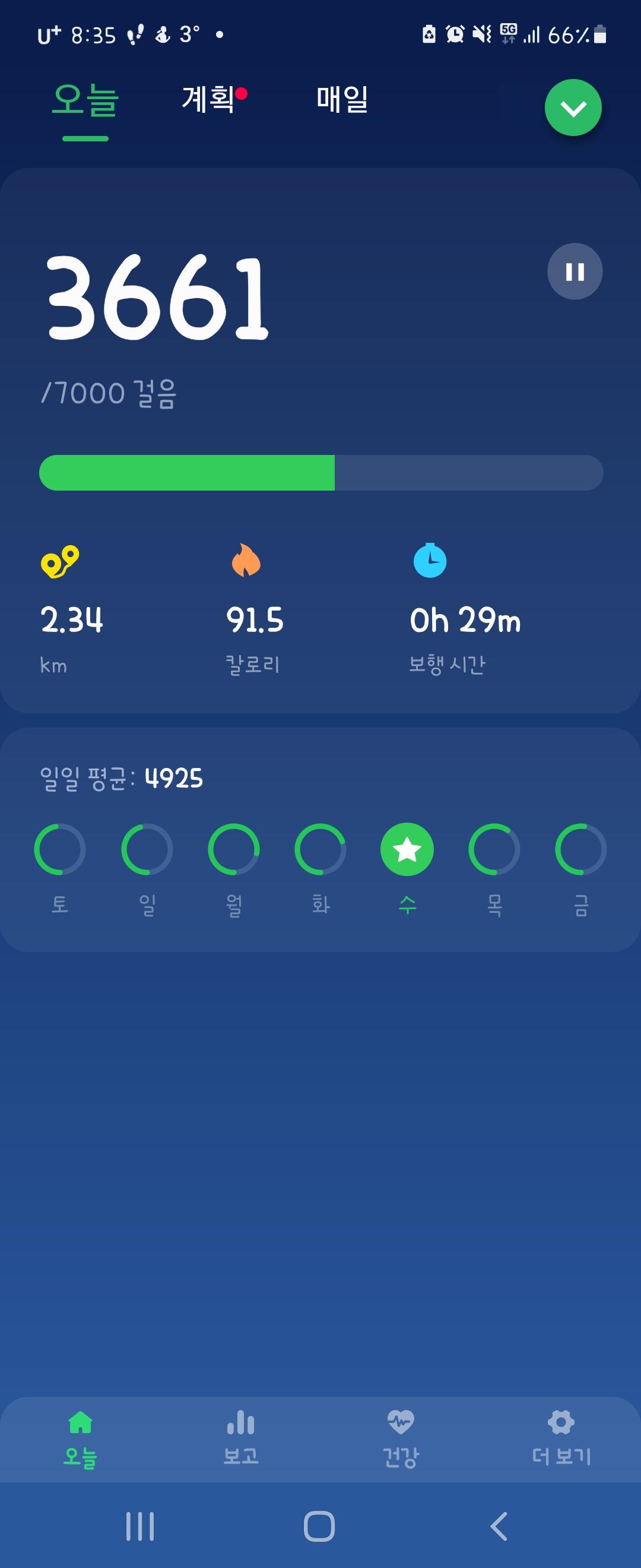Viewport: 641px width, 1568px height.
Task: Open the 매일 top tab
Action: coord(342,99)
